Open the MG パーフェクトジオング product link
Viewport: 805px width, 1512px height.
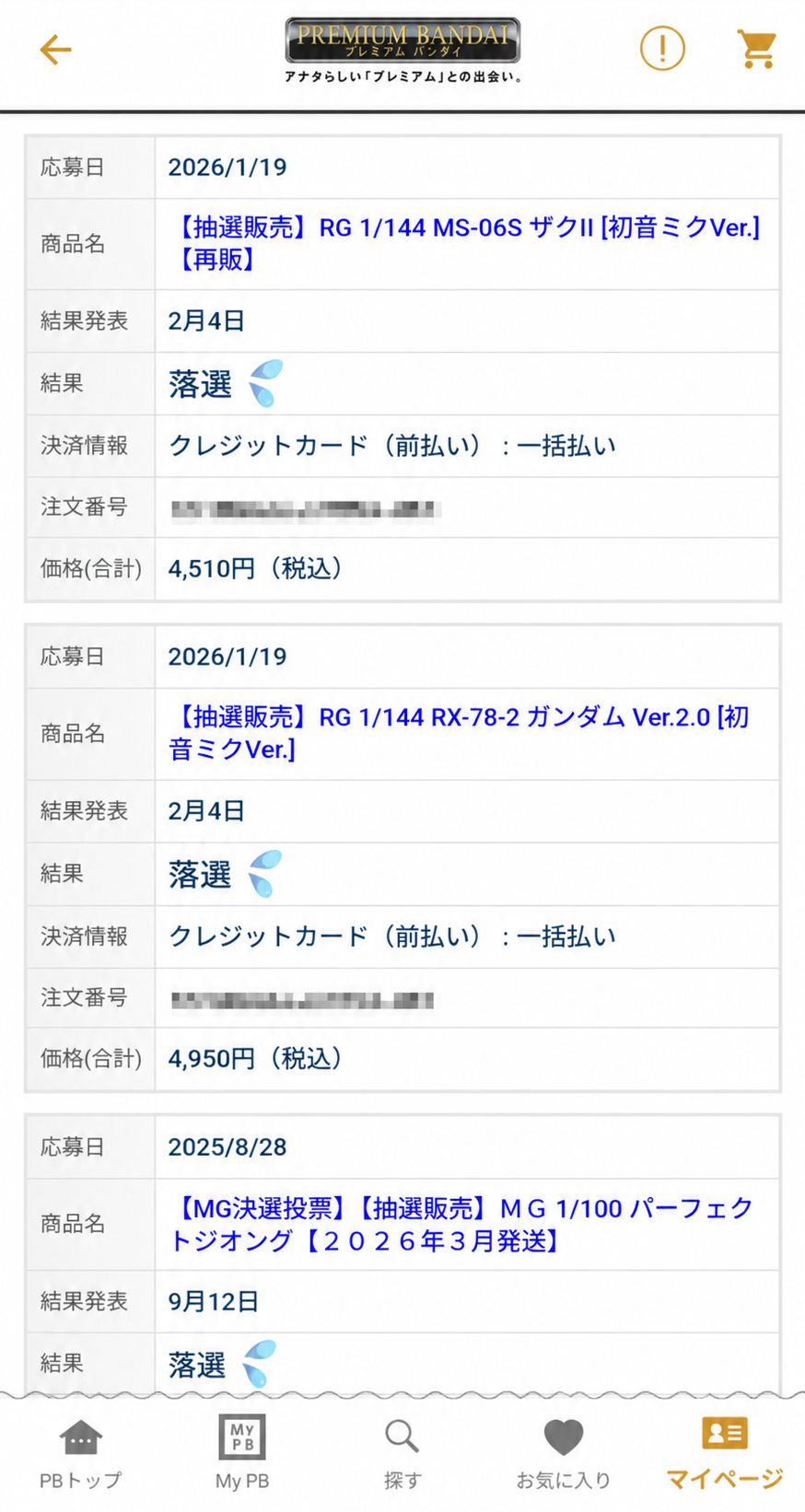[461, 1224]
